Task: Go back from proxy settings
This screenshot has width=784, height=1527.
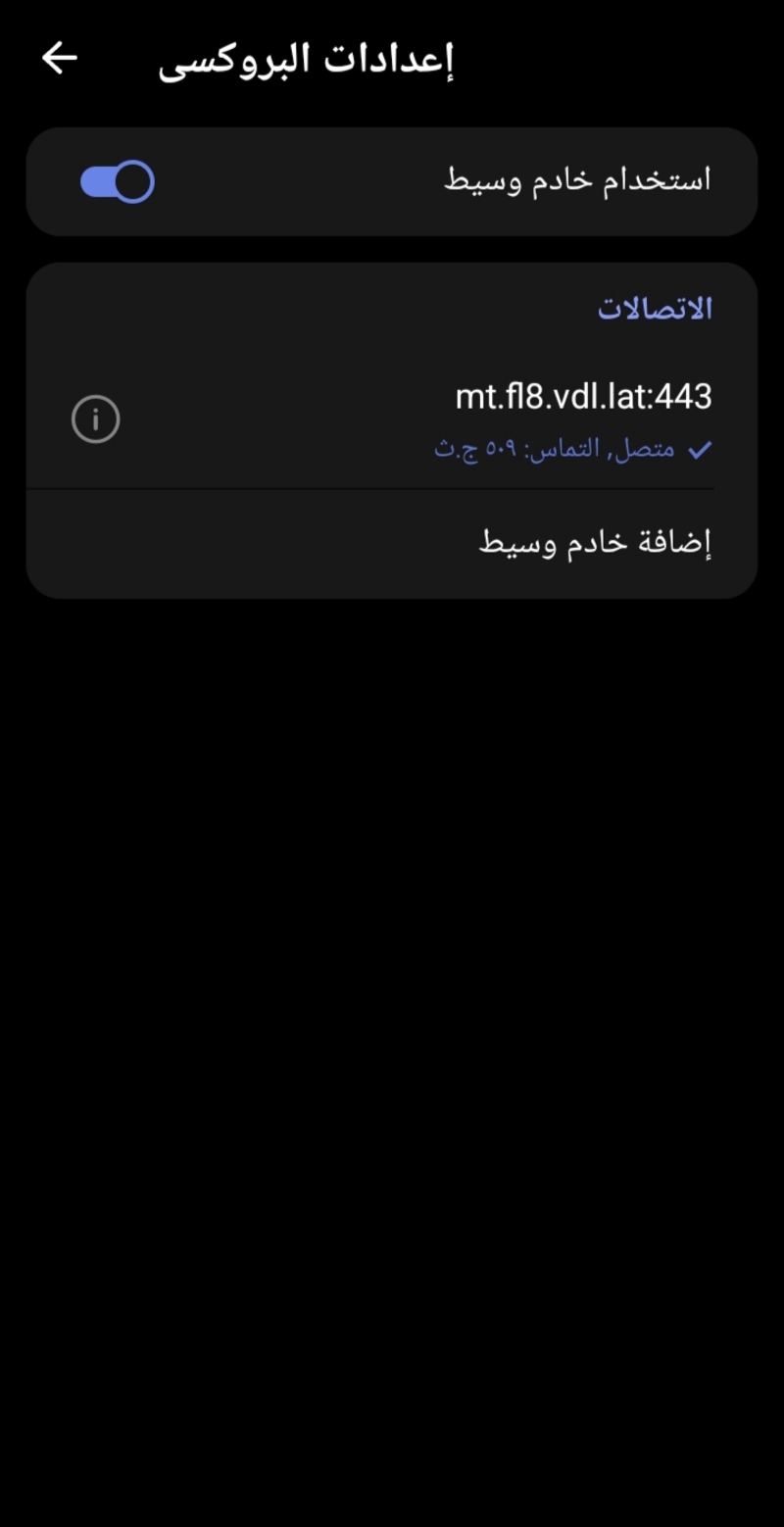Action: coord(59,59)
